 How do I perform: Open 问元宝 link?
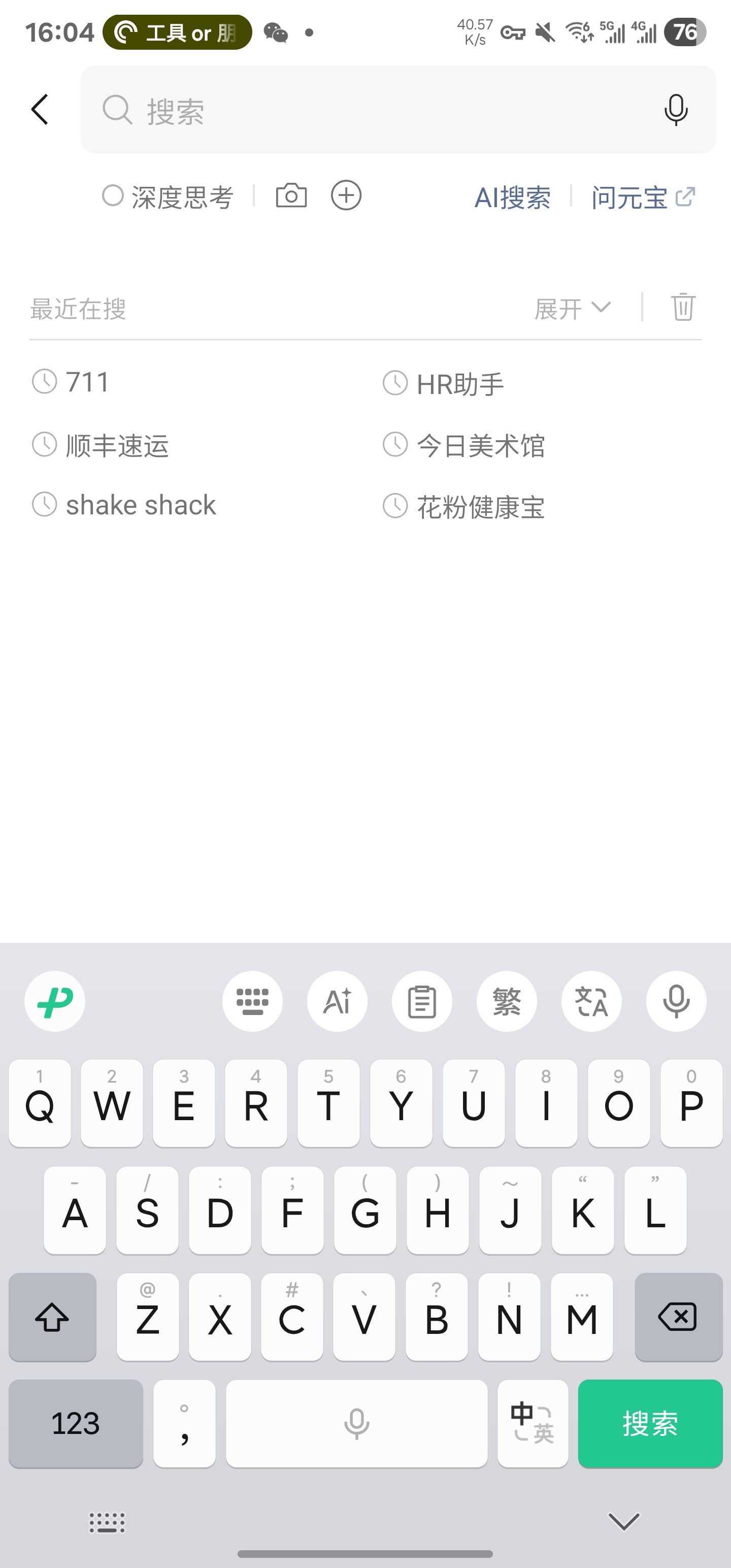pyautogui.click(x=643, y=197)
